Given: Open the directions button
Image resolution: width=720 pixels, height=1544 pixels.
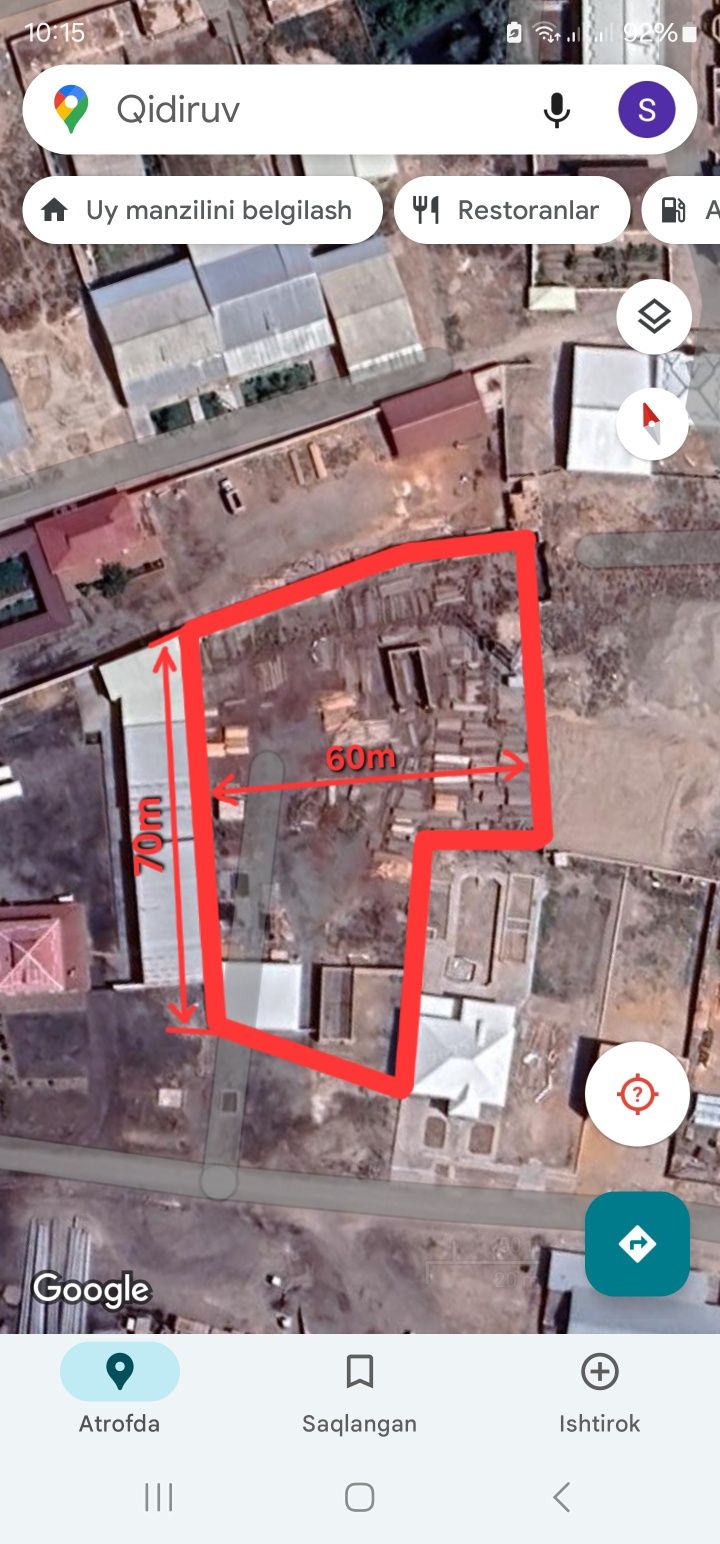Looking at the screenshot, I should (637, 1244).
